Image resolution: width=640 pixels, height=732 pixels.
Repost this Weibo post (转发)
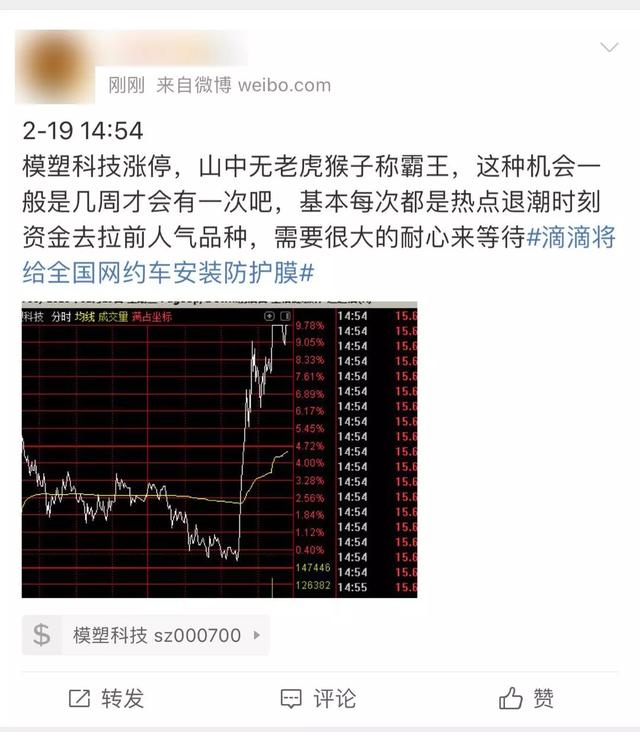106,698
